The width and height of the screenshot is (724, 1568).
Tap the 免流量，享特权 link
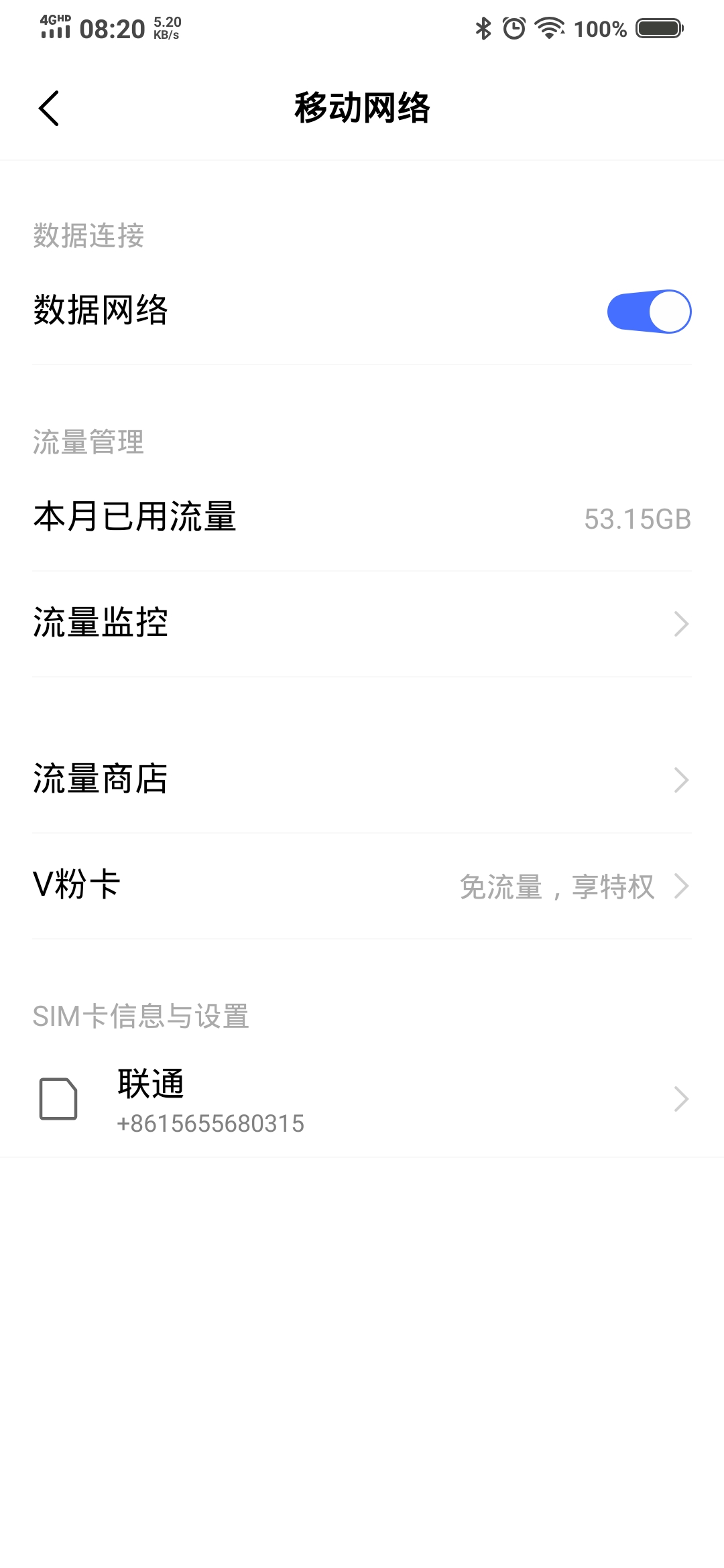pyautogui.click(x=558, y=887)
